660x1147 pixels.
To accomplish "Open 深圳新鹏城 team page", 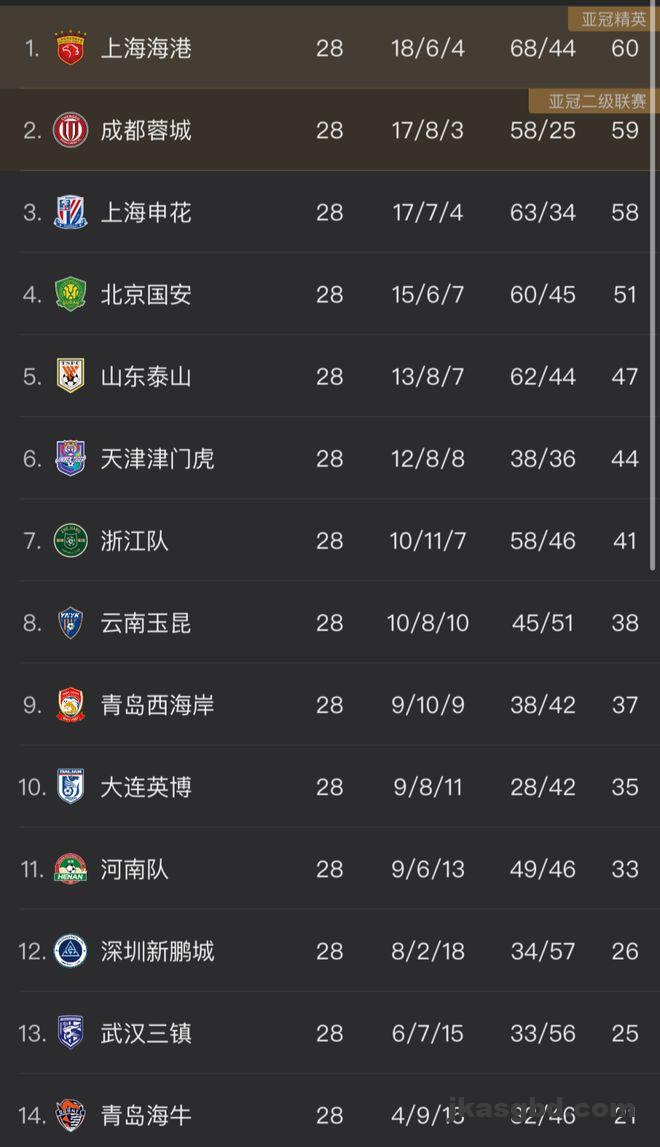I will (x=157, y=950).
